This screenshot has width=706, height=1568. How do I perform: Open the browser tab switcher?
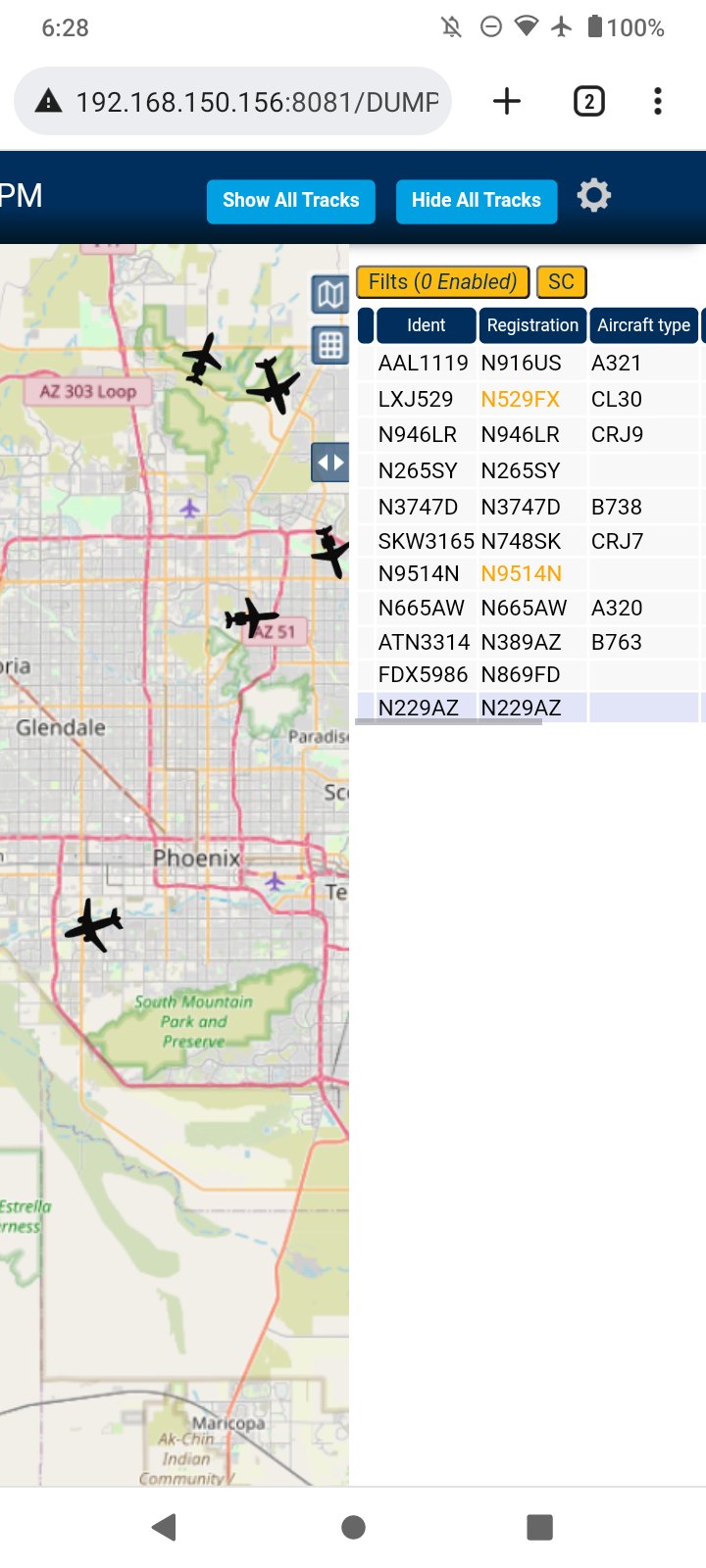[x=588, y=101]
